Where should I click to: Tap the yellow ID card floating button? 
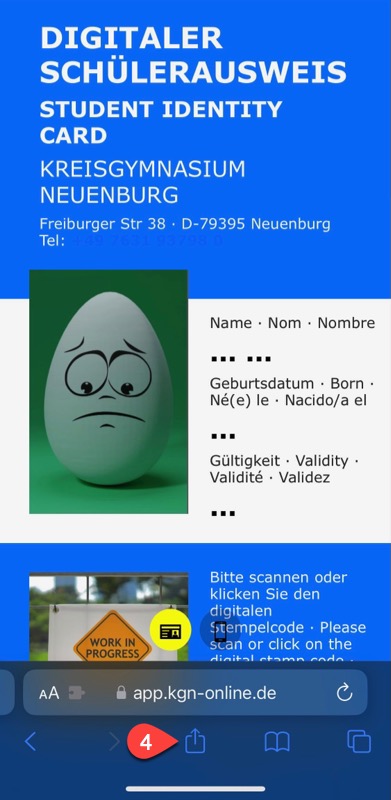pyautogui.click(x=170, y=630)
